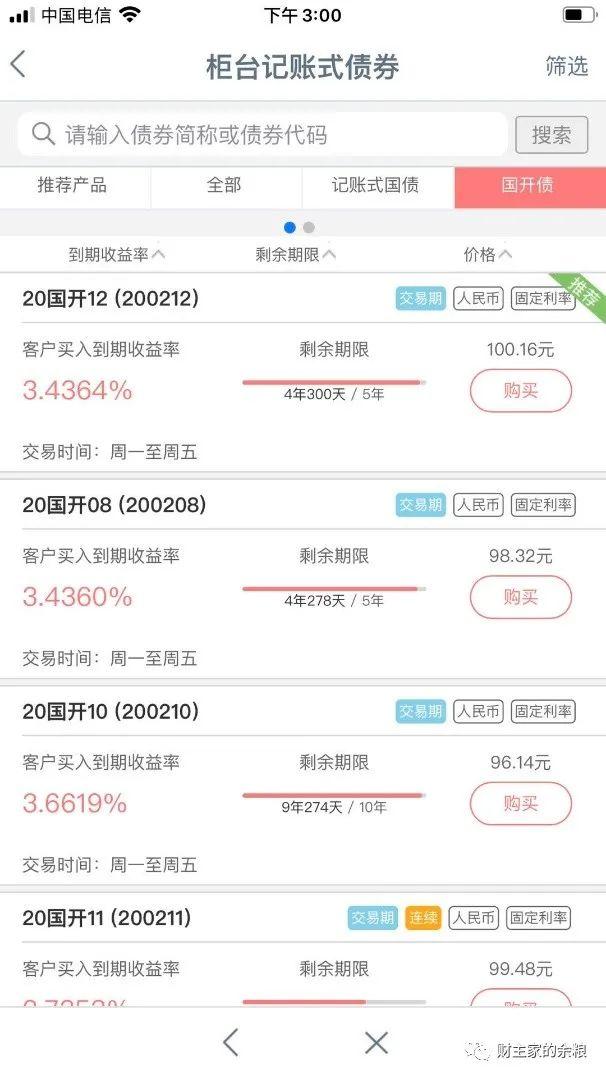The image size is (606, 1078).
Task: Tap the bottom bar back arrow
Action: (230, 1043)
